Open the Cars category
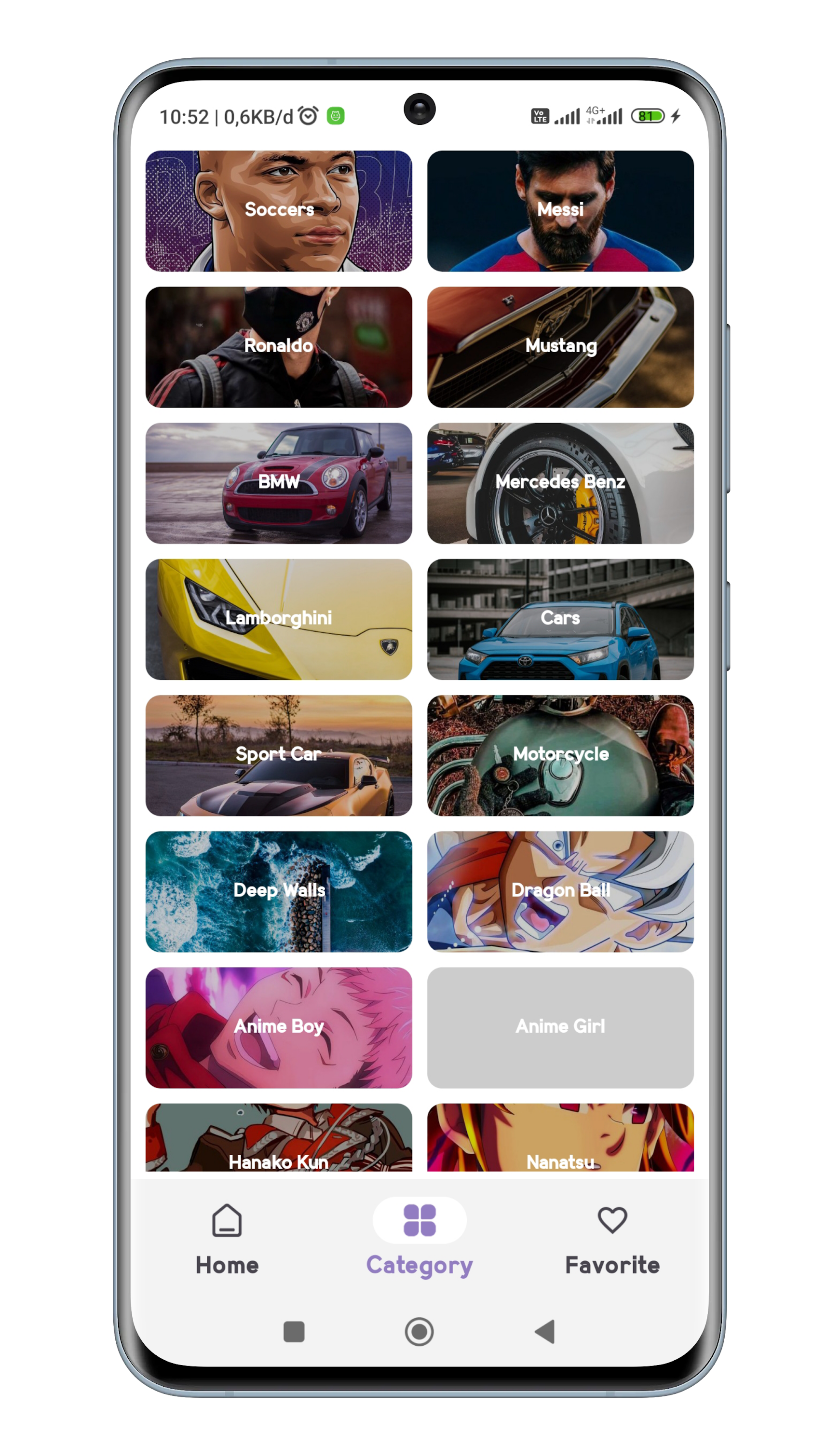Image resolution: width=840 pixels, height=1447 pixels. 560,619
